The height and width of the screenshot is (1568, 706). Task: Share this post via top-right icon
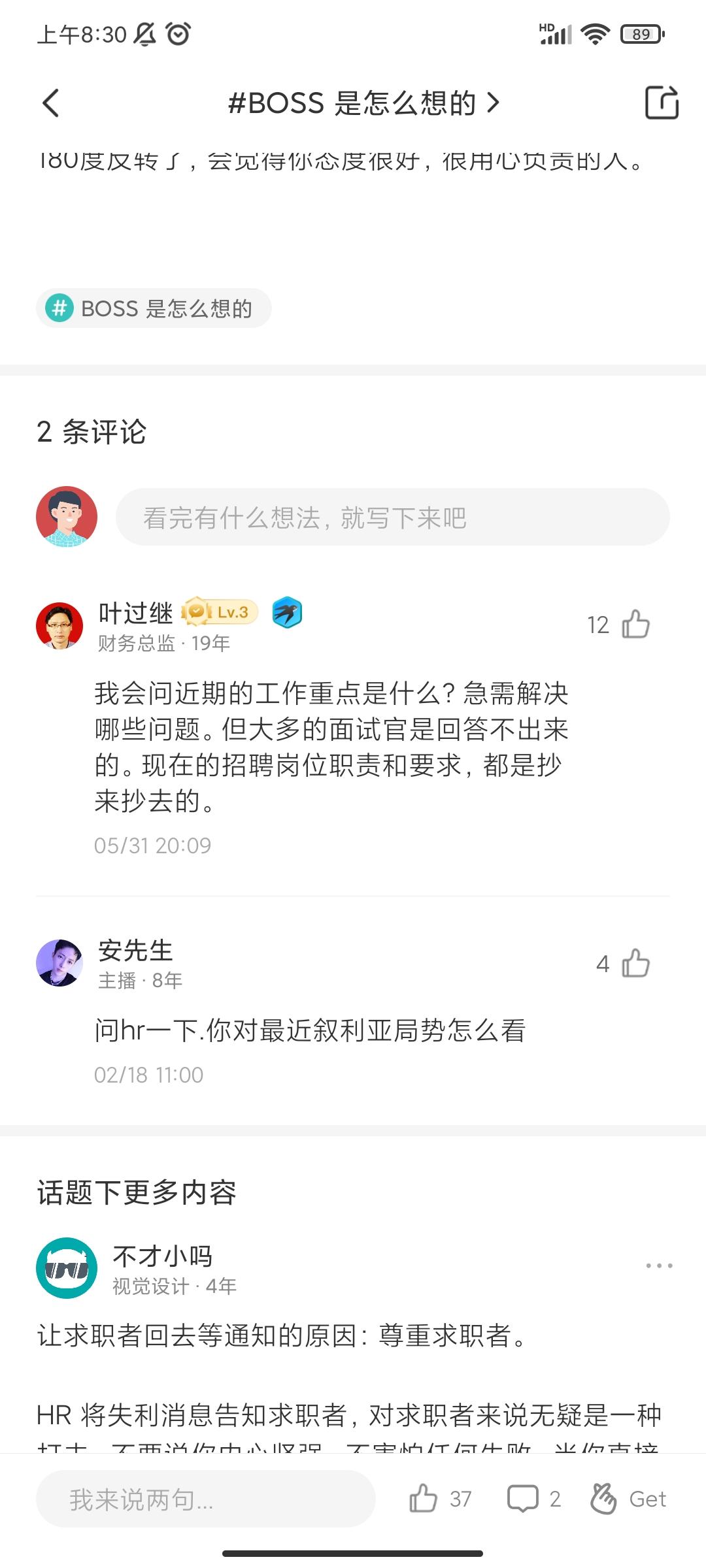pos(662,103)
